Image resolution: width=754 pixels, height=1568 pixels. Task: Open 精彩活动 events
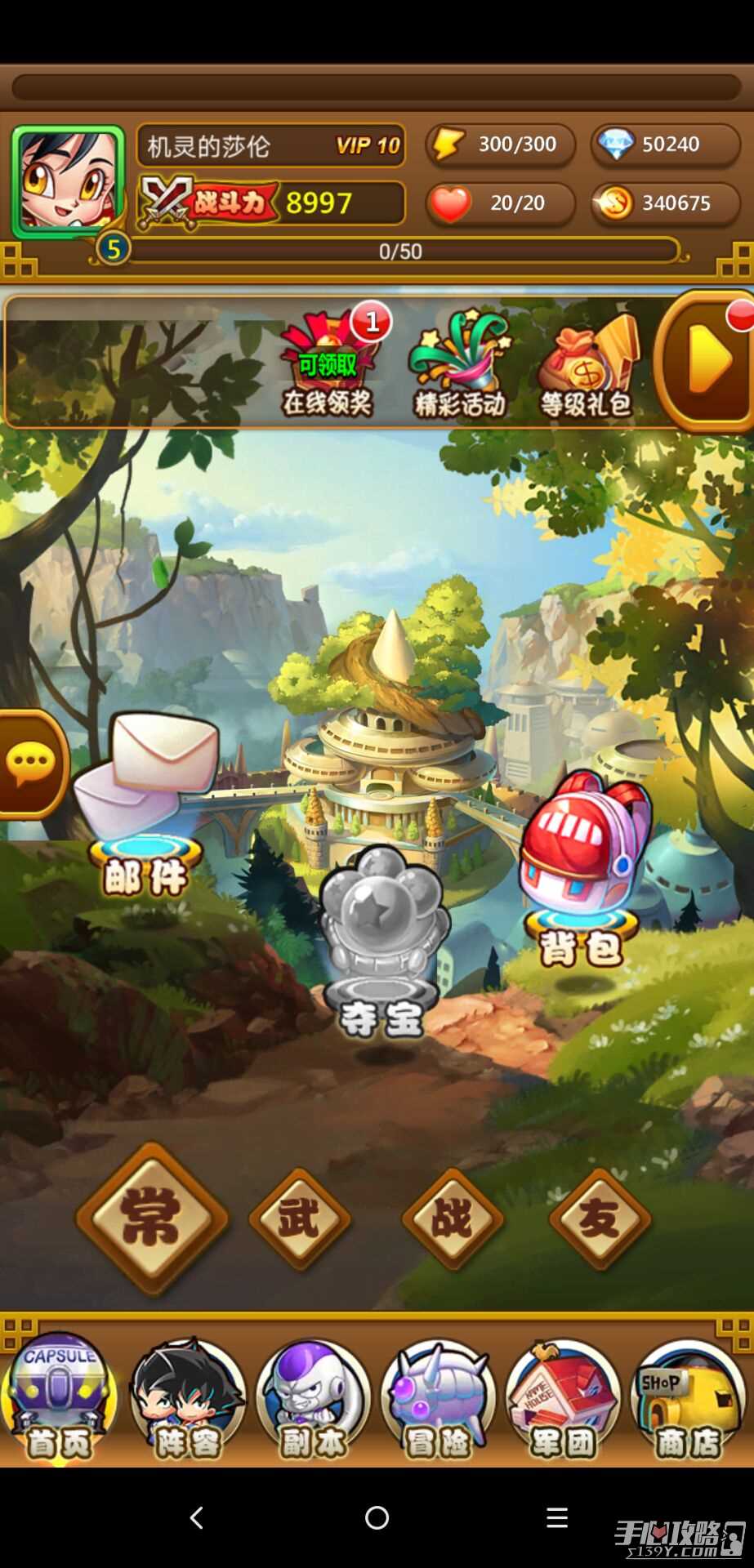point(459,365)
